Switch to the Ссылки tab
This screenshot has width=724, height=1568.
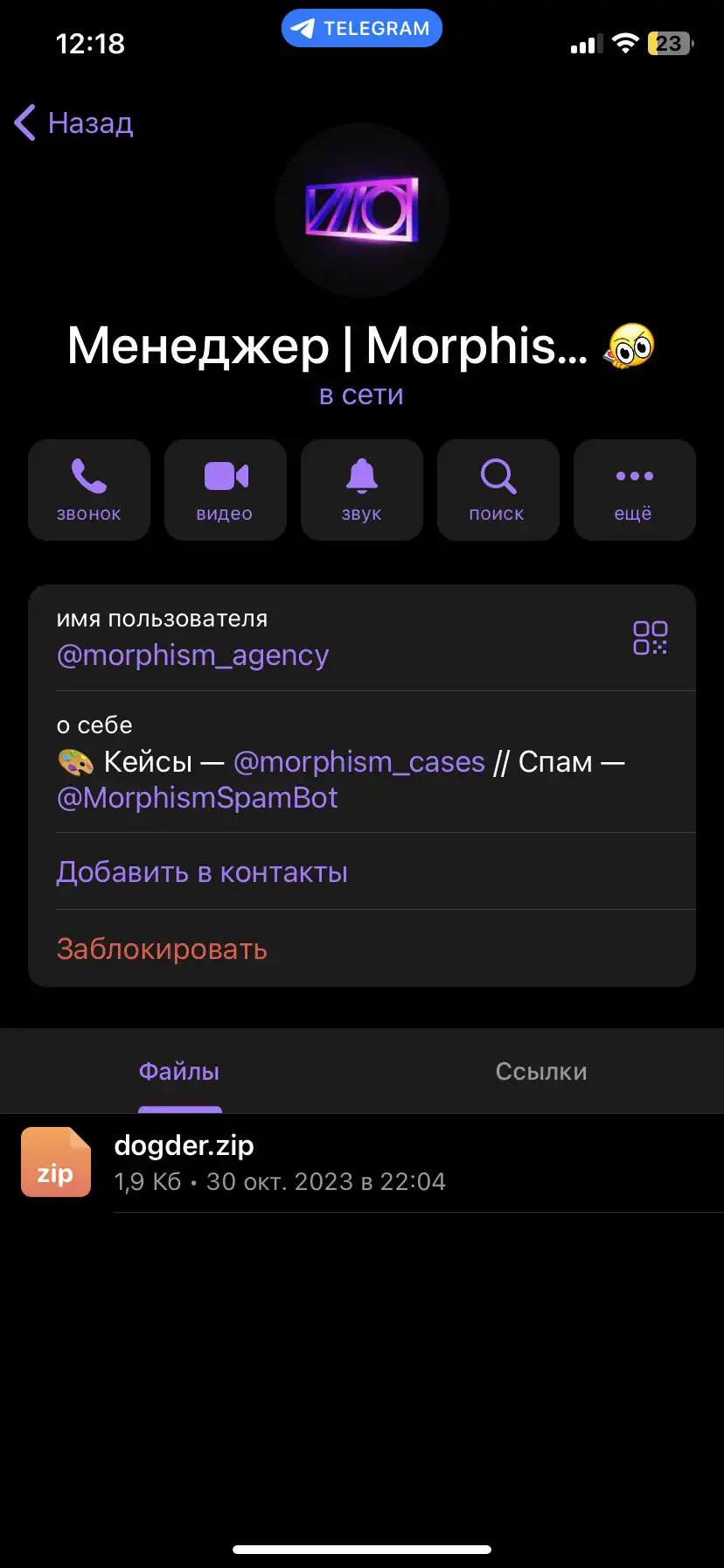click(x=541, y=1071)
